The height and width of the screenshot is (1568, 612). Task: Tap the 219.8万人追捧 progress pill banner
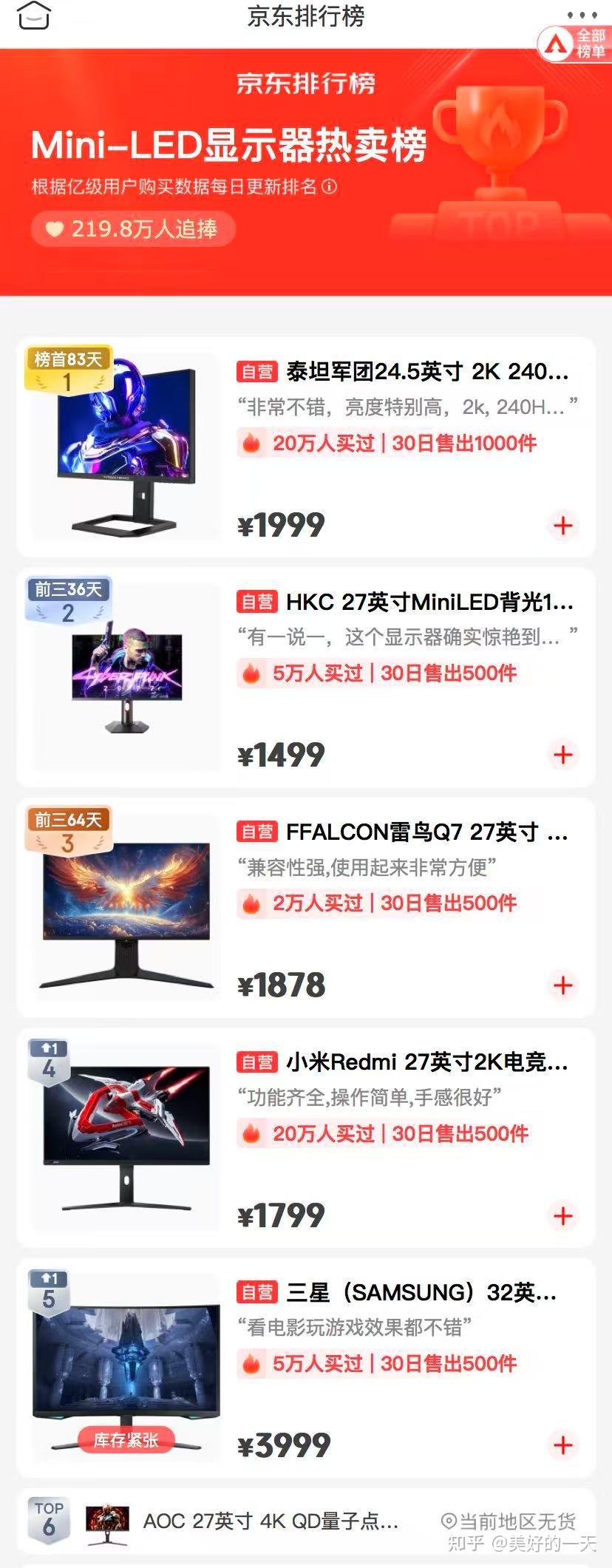click(132, 229)
